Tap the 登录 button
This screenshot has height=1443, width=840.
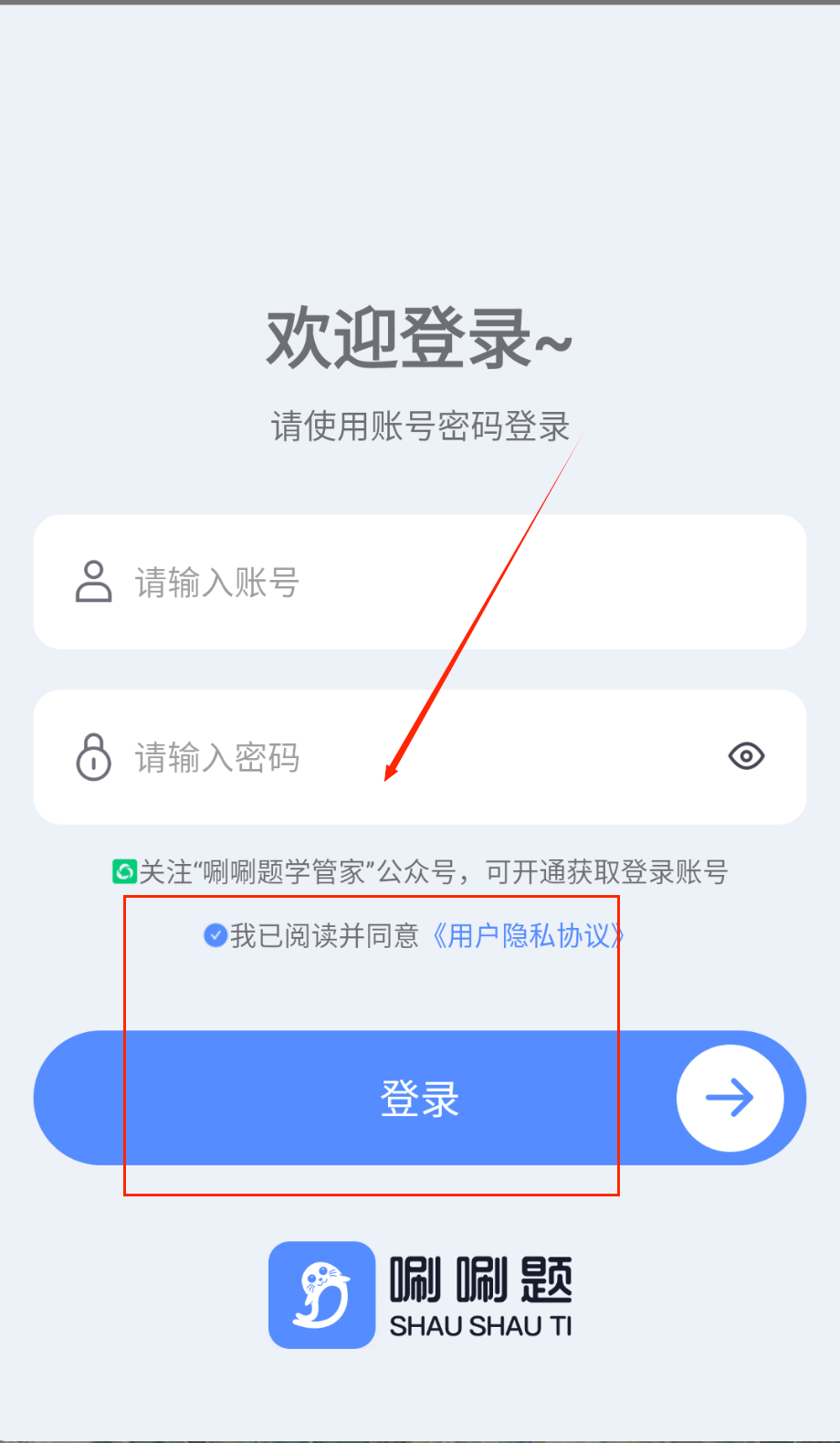(x=419, y=1098)
